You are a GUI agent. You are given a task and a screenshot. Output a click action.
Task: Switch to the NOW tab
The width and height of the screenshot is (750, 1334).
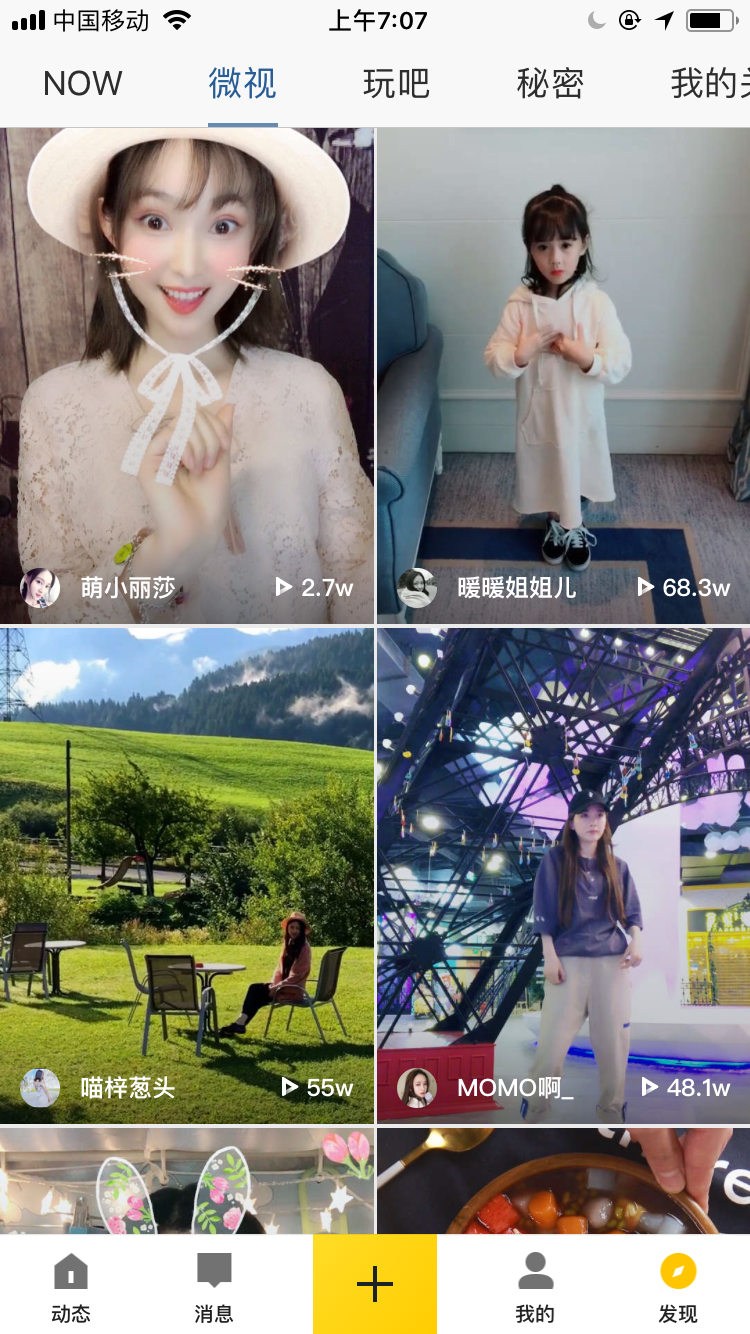pos(83,84)
